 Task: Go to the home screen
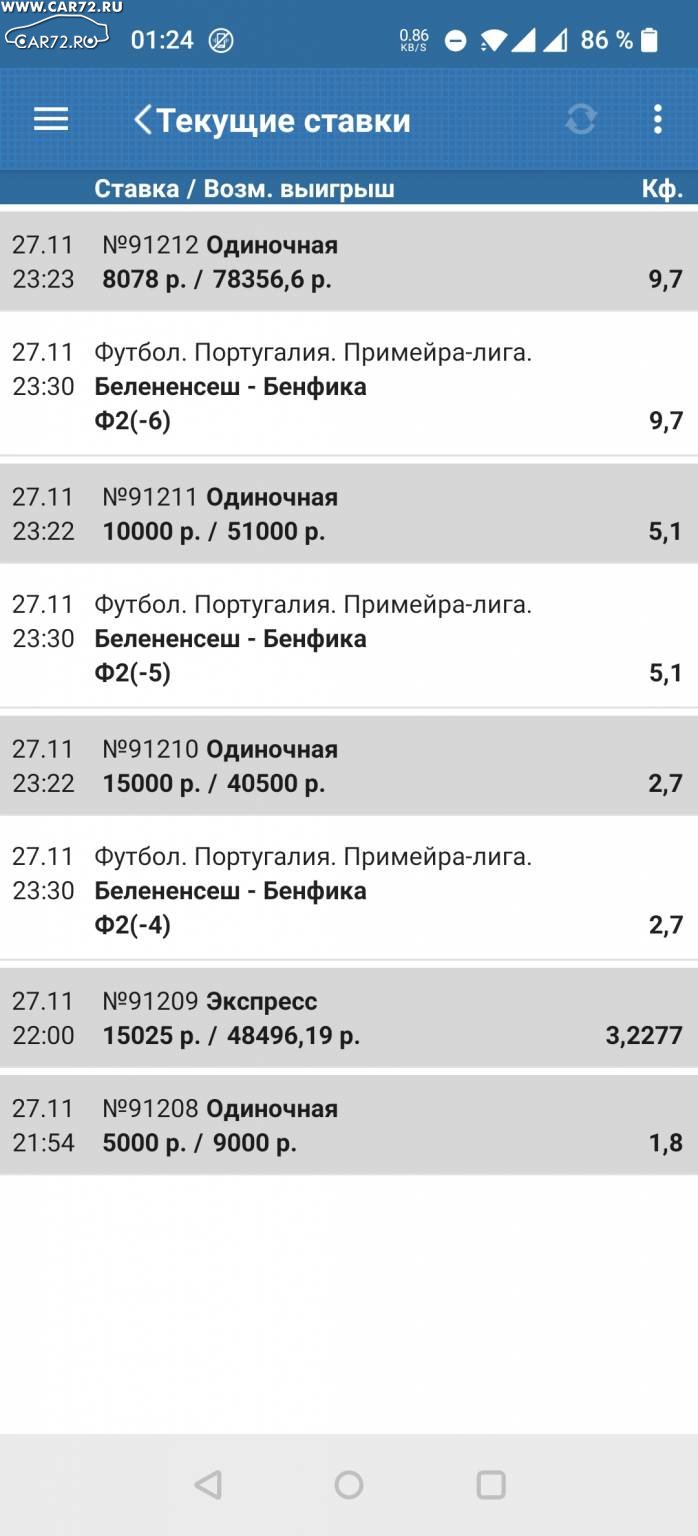pos(349,1485)
